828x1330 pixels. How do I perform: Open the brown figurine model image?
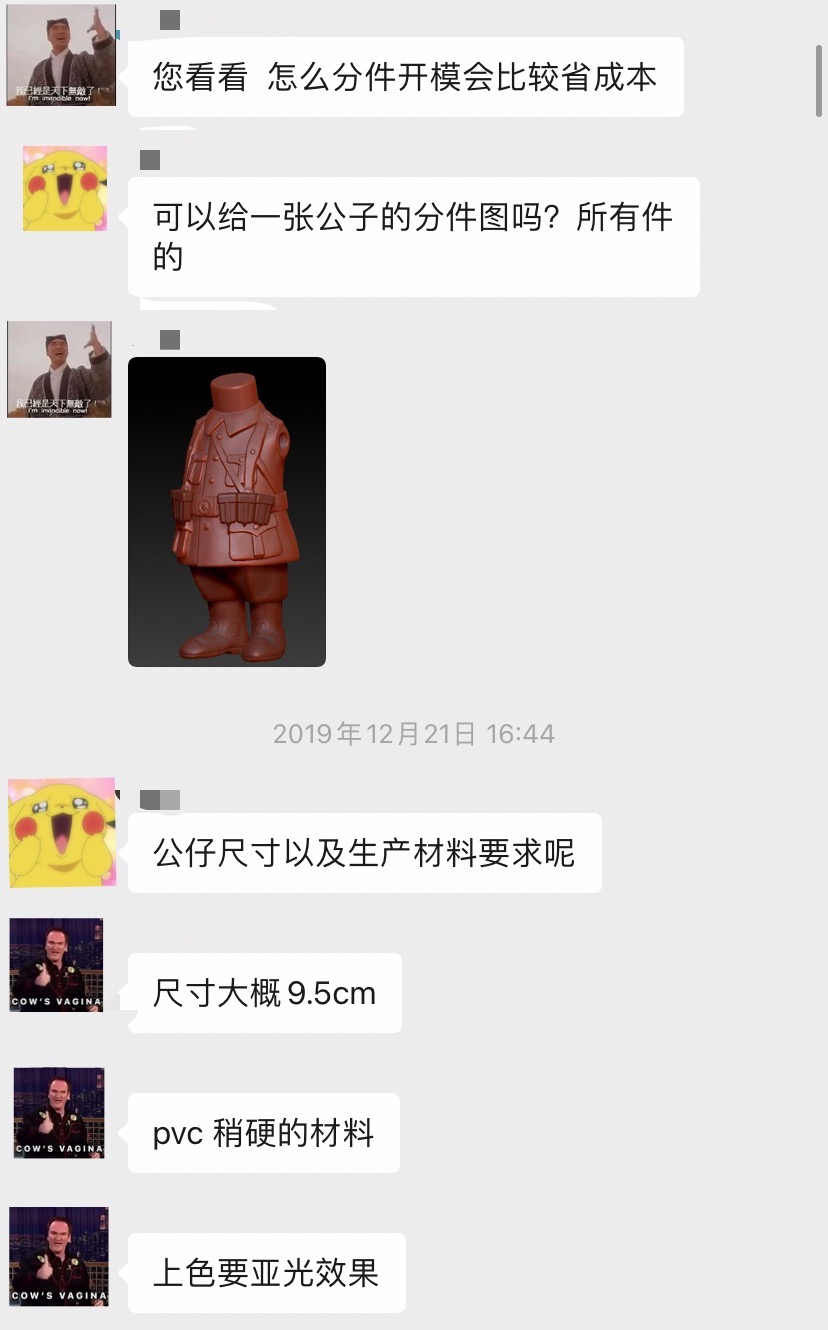227,511
